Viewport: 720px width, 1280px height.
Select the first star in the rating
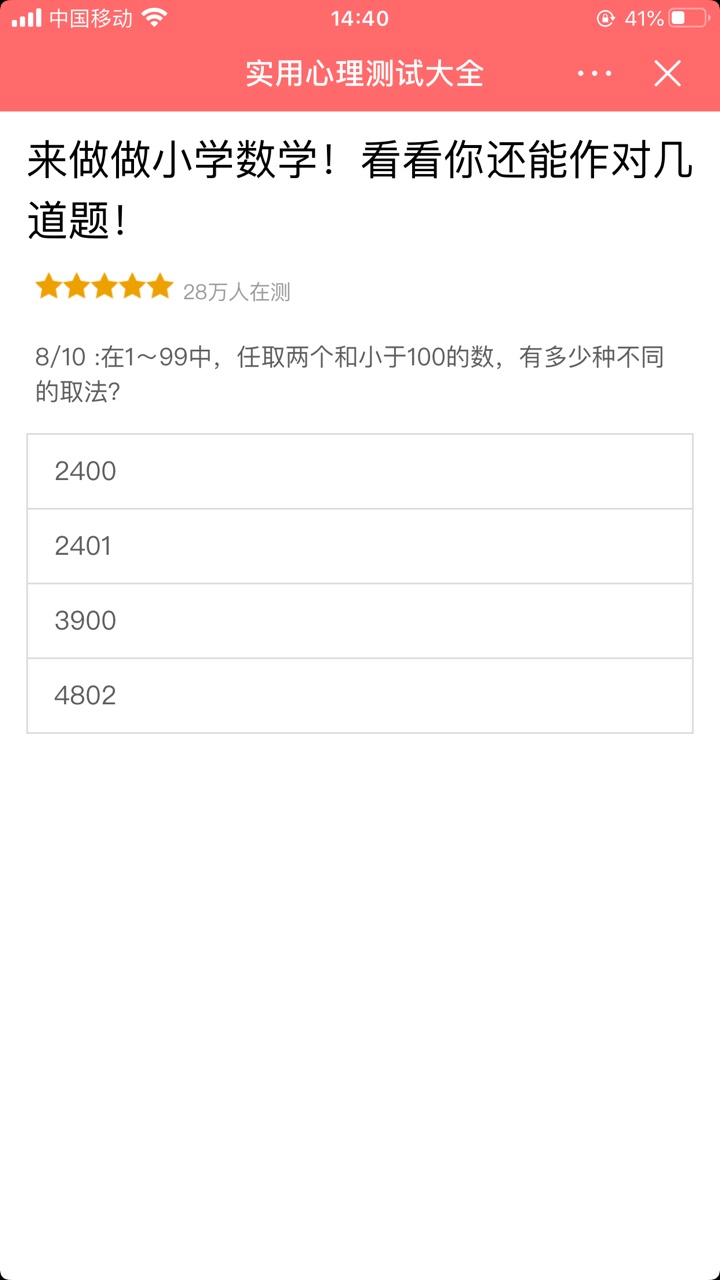(x=48, y=287)
